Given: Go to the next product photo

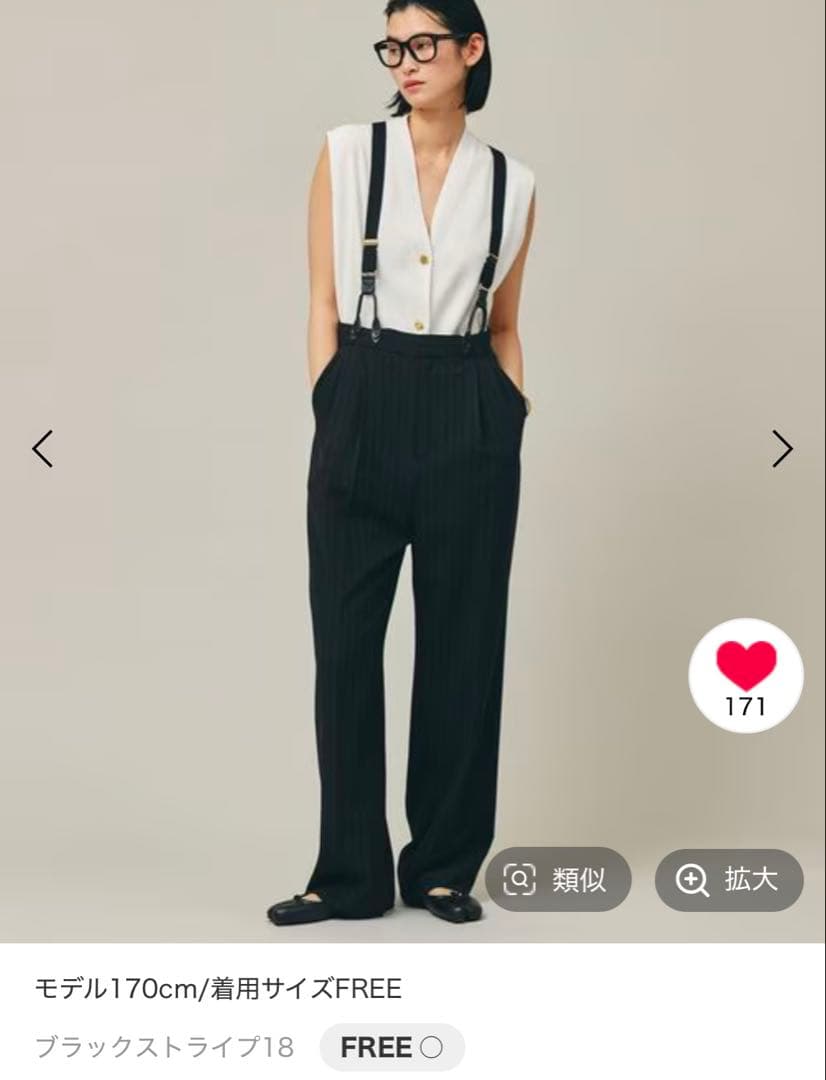Looking at the screenshot, I should (782, 449).
